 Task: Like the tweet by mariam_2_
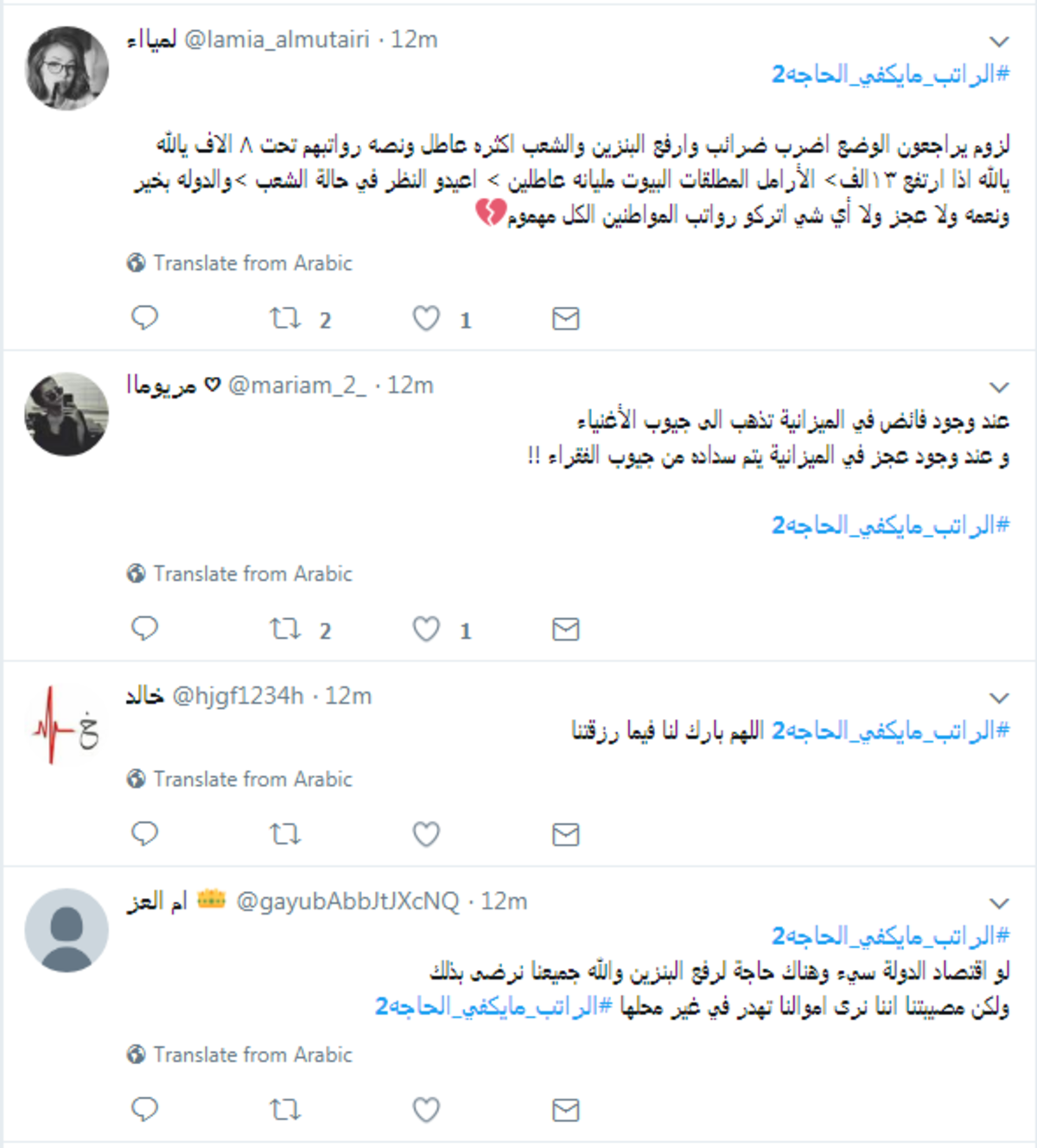pos(426,629)
